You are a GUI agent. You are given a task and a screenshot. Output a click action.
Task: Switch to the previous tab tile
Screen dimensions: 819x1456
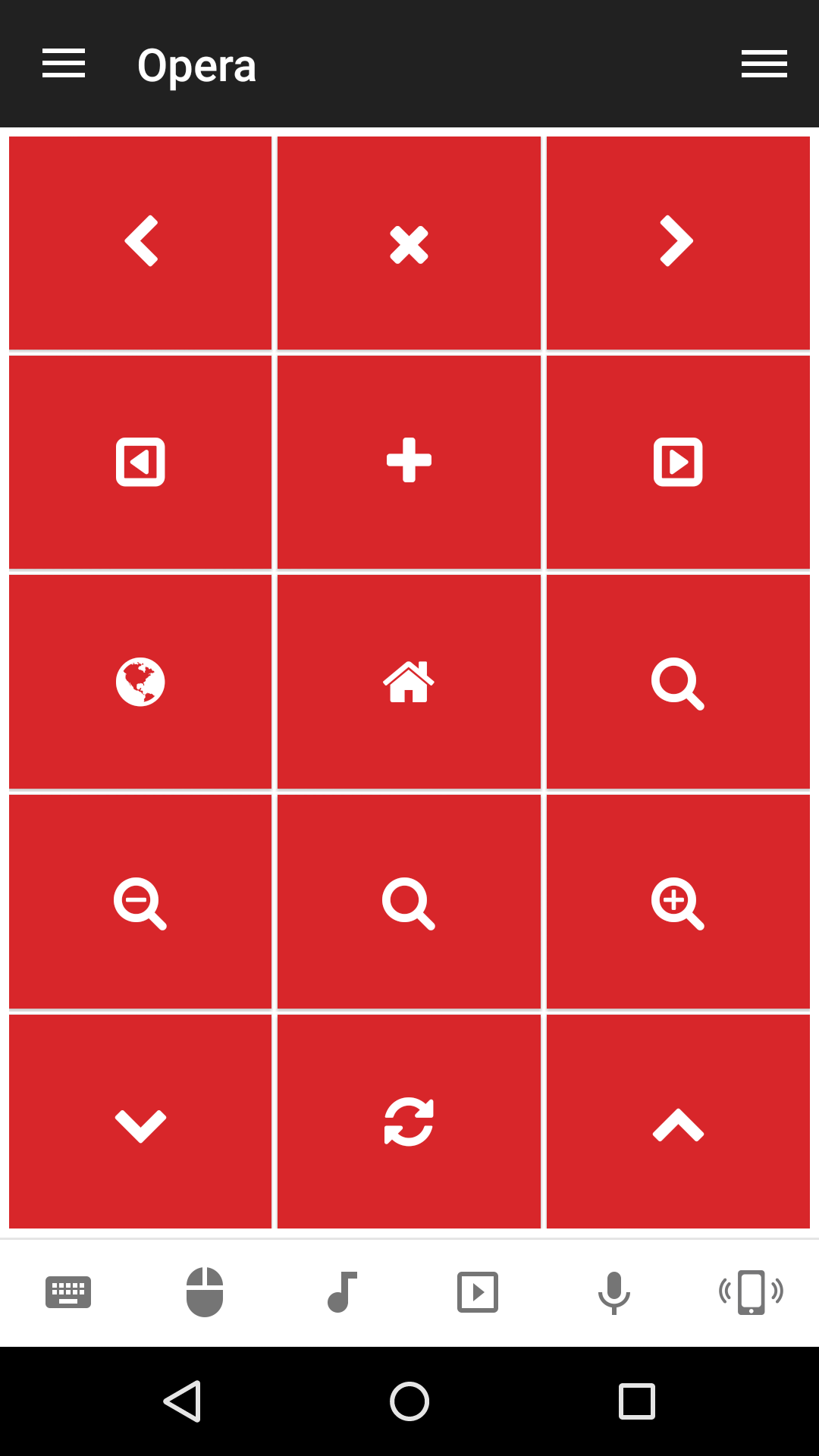(x=140, y=462)
